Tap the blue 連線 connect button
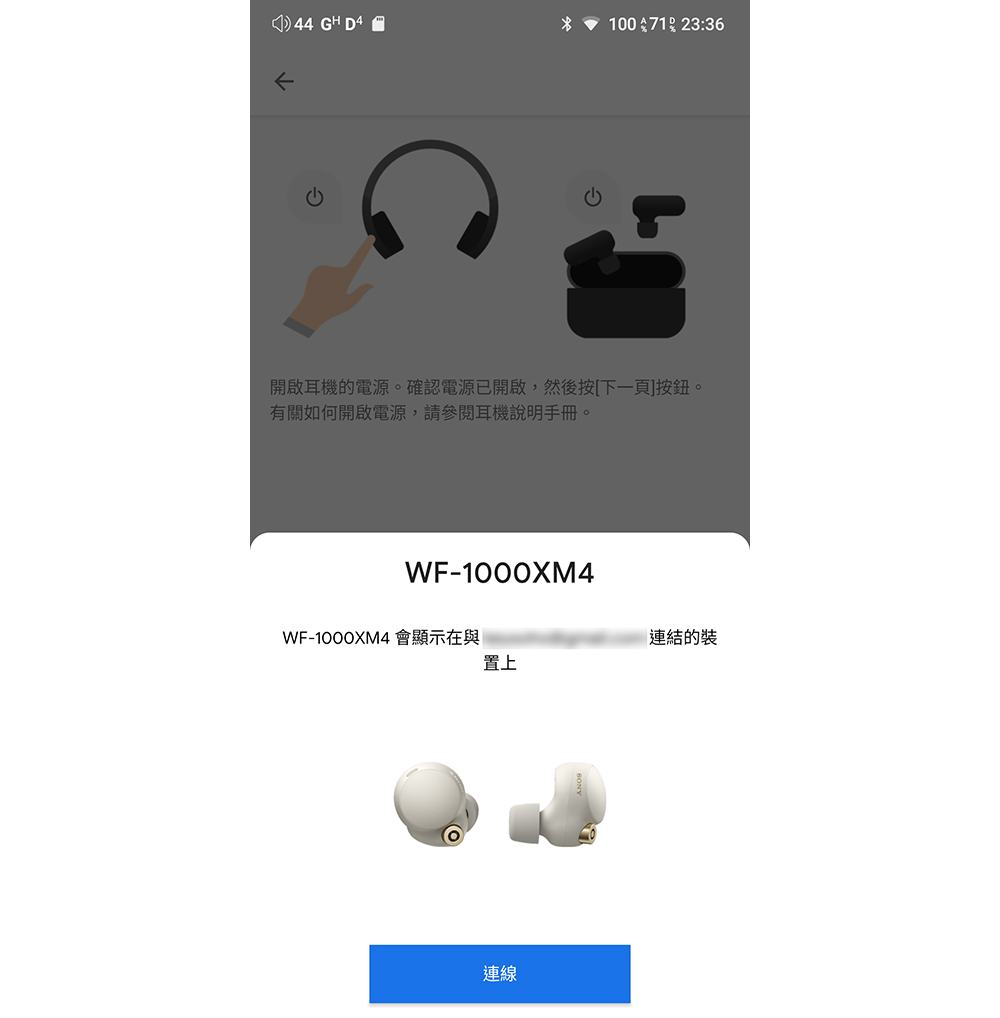 pos(499,973)
